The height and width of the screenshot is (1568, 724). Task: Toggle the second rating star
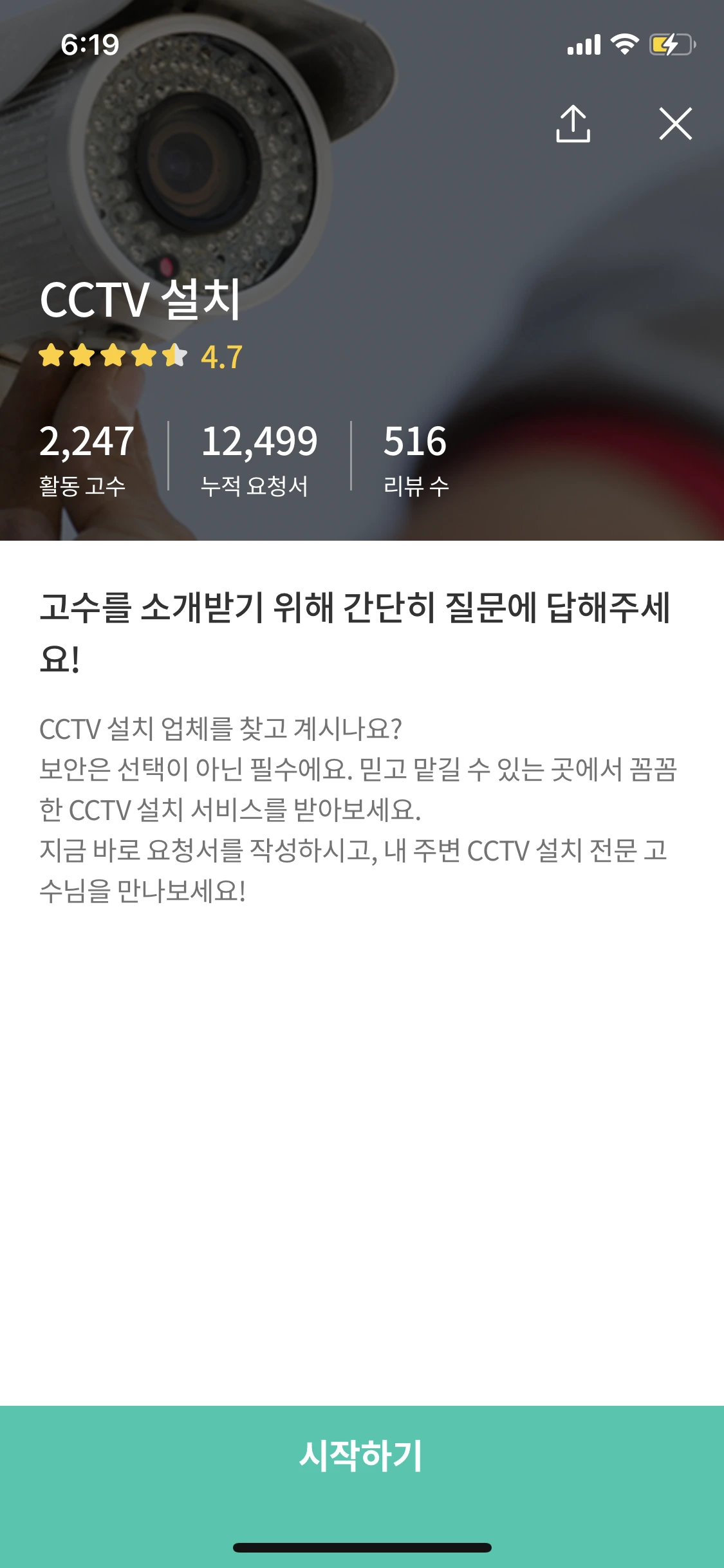tap(82, 356)
